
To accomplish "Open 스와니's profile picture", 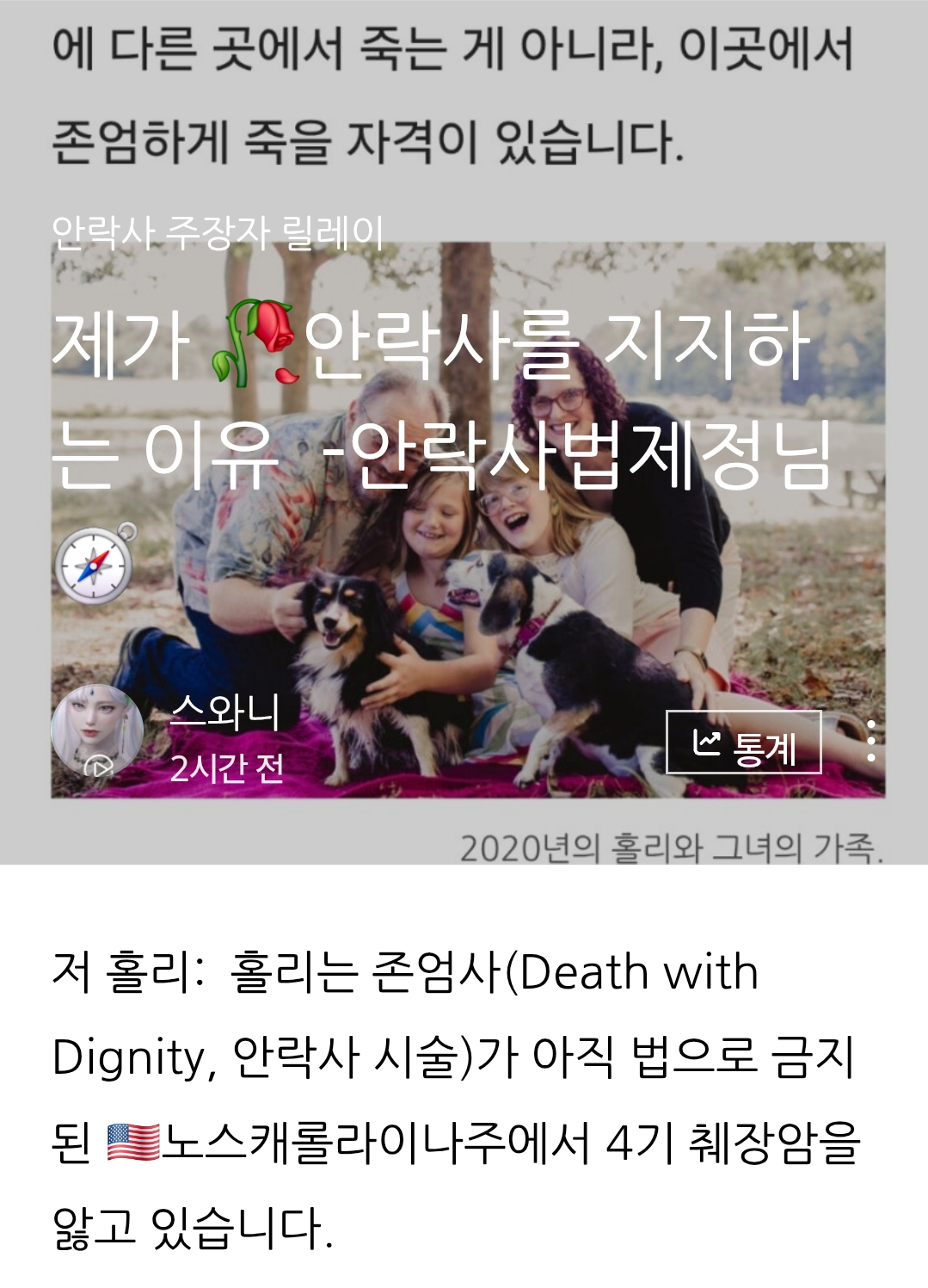I will [97, 731].
